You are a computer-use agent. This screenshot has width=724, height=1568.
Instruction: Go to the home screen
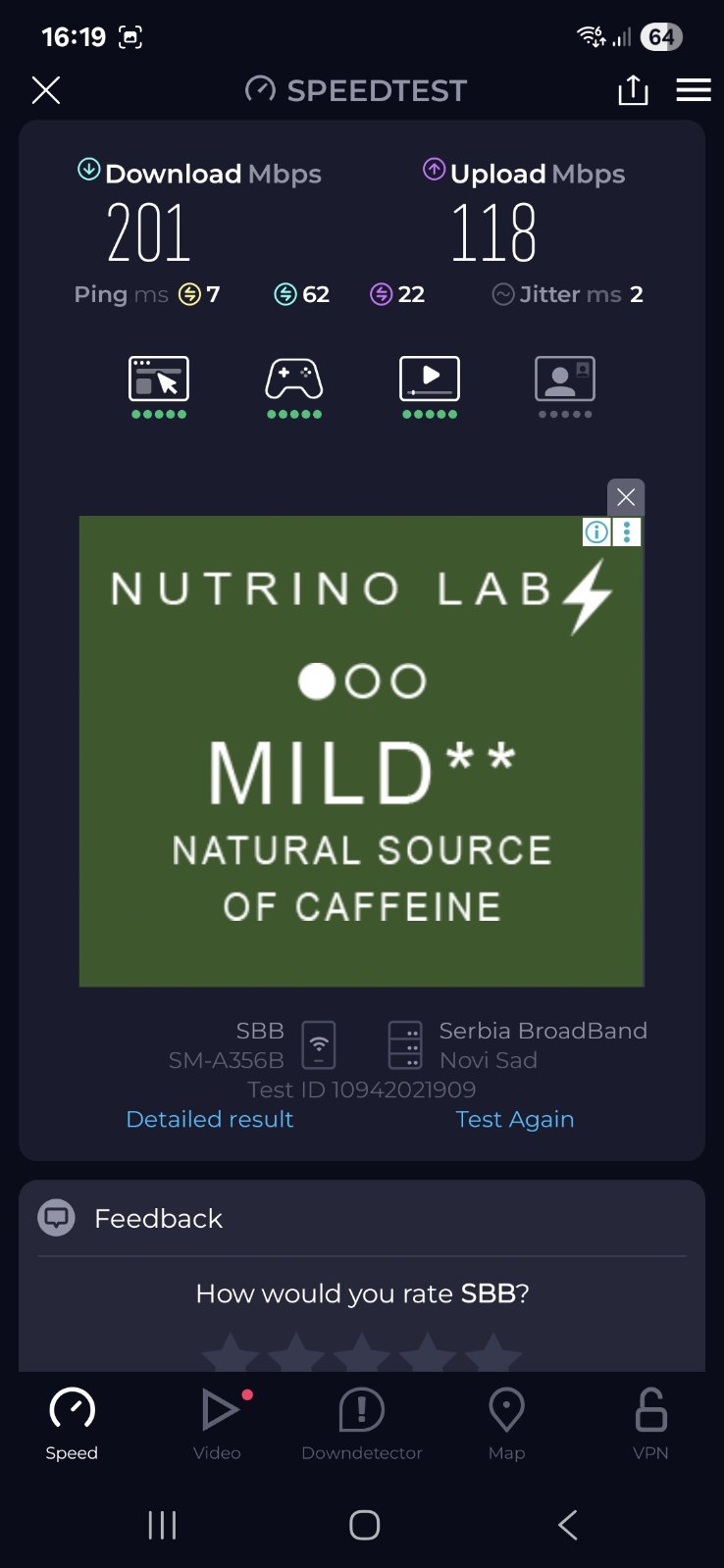point(364,1525)
